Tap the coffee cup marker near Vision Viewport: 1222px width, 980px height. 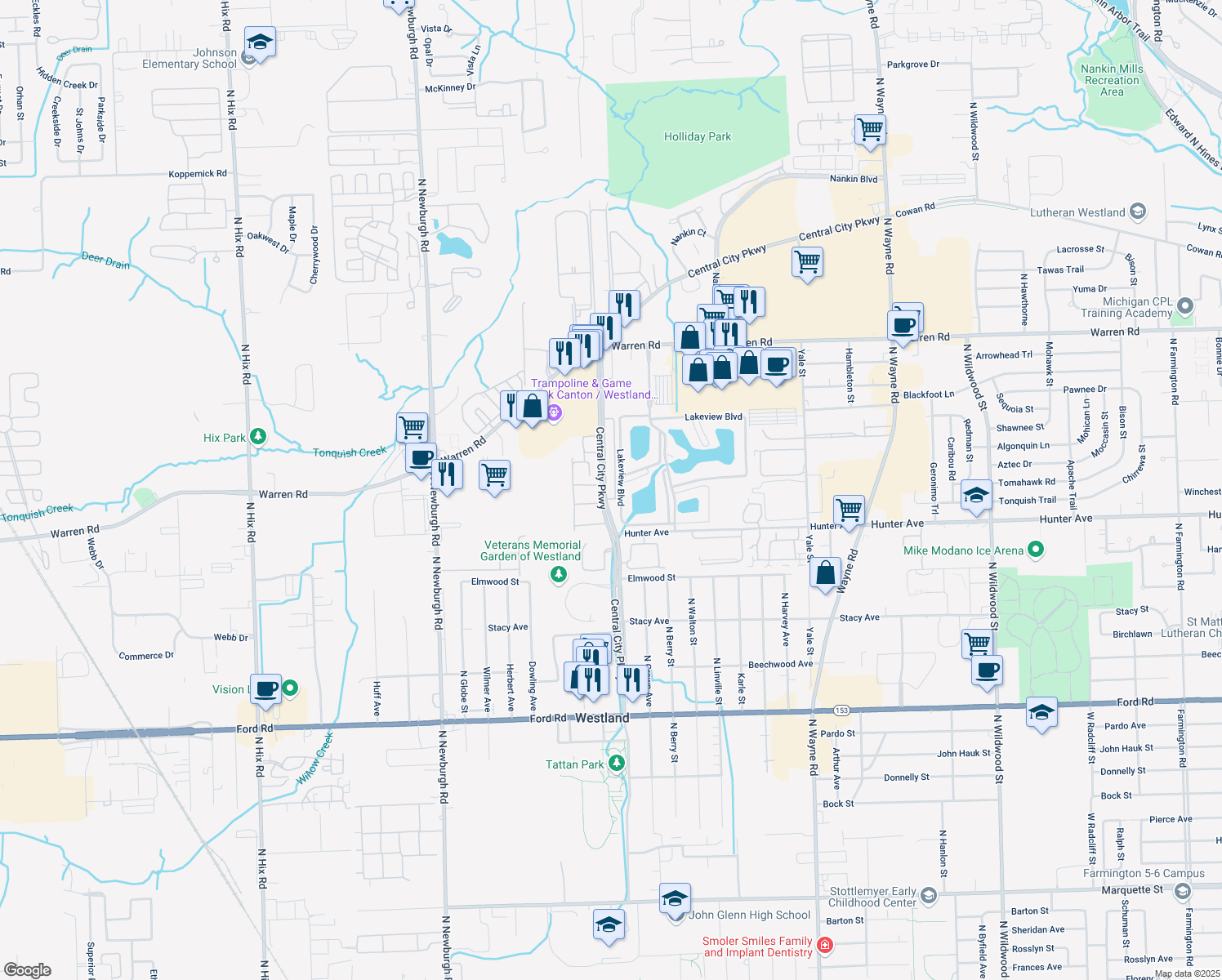265,689
